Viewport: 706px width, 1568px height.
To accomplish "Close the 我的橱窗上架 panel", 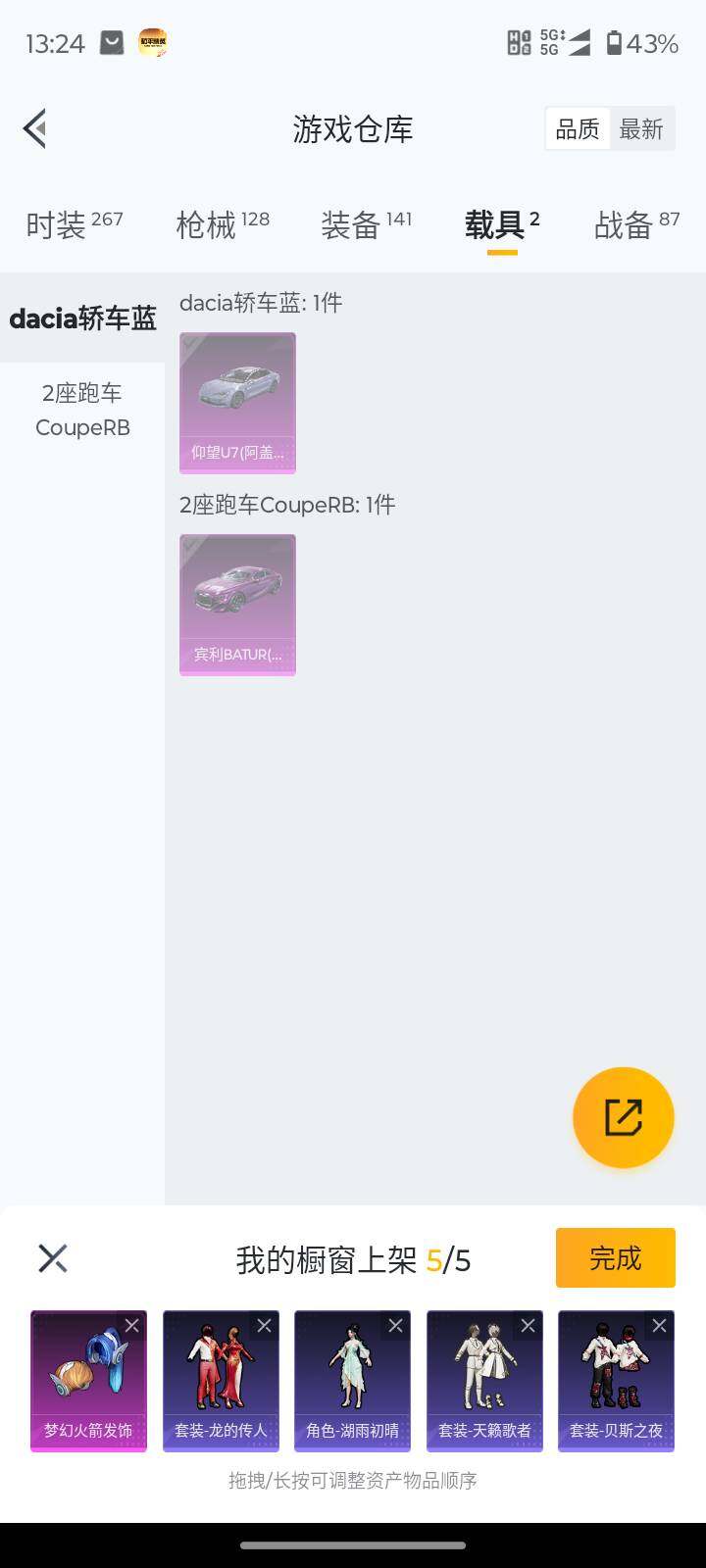I will click(x=53, y=1258).
